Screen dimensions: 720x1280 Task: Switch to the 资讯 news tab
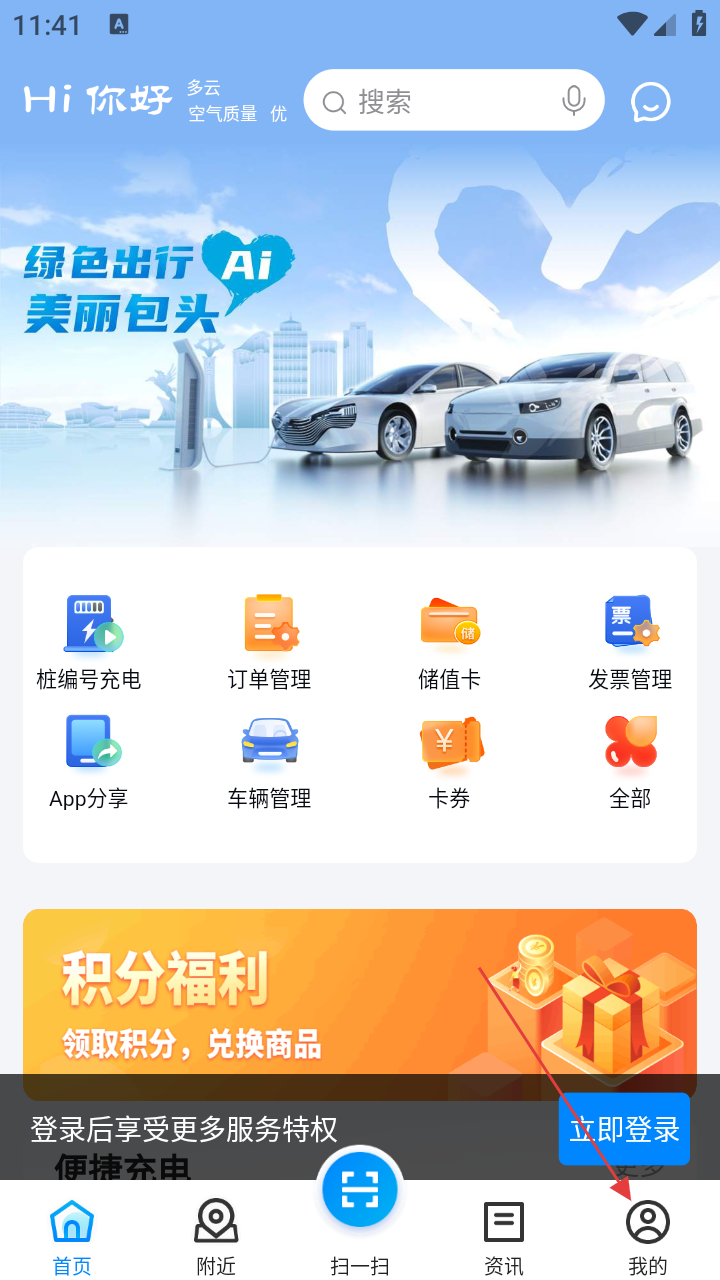(504, 1236)
